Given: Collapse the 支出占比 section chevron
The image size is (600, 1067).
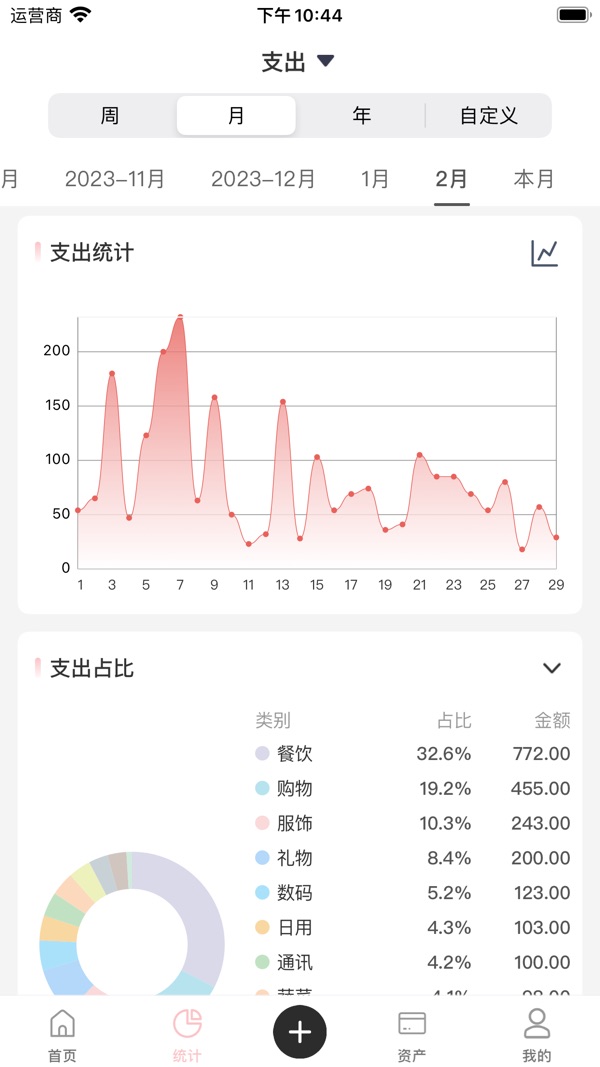Looking at the screenshot, I should [x=551, y=668].
